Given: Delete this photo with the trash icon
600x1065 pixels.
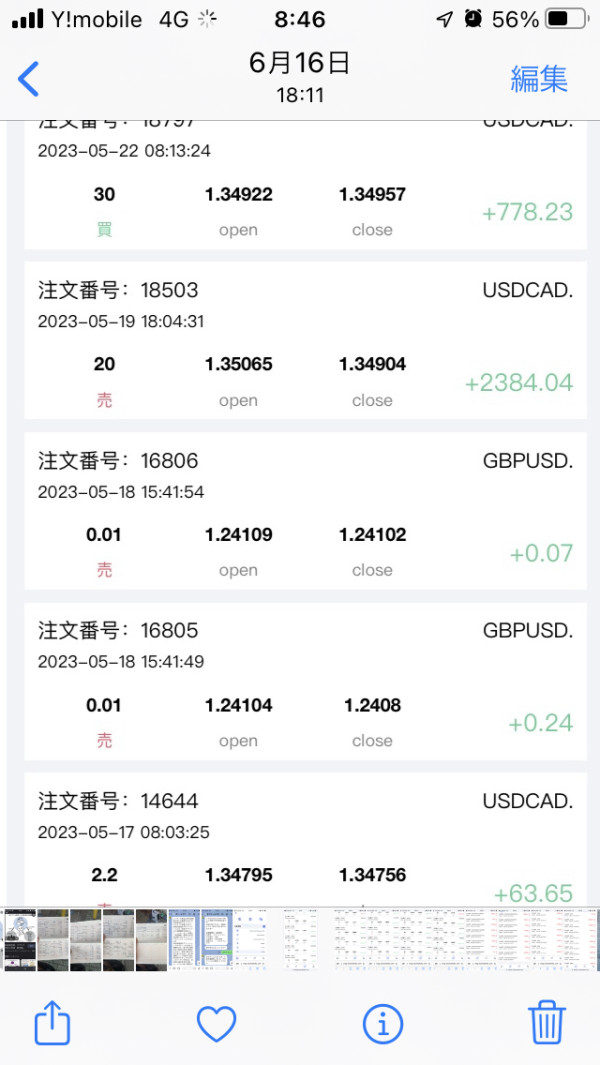Looking at the screenshot, I should 546,1022.
